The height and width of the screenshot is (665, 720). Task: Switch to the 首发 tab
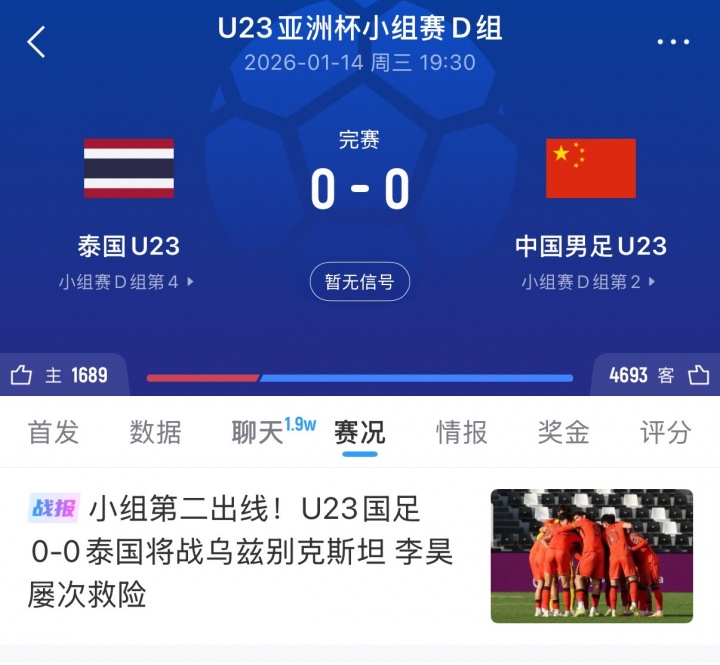coord(53,432)
